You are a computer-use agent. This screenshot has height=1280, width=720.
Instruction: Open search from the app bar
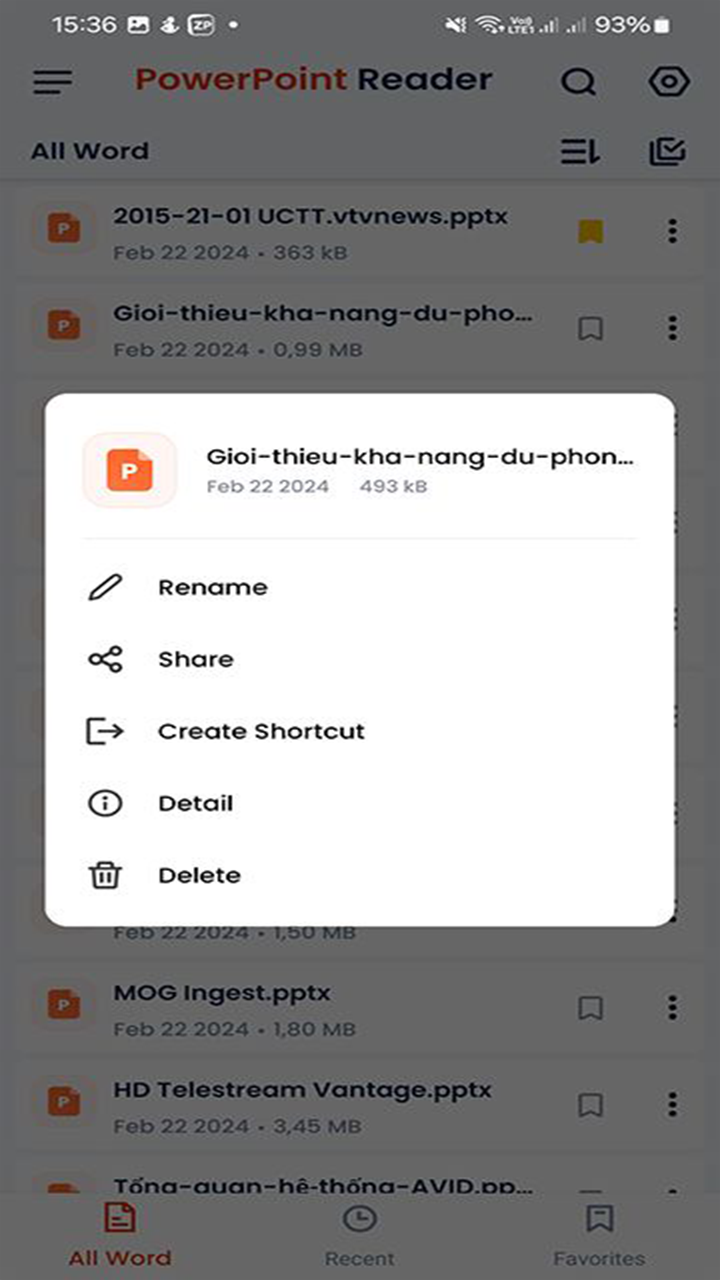click(x=578, y=82)
